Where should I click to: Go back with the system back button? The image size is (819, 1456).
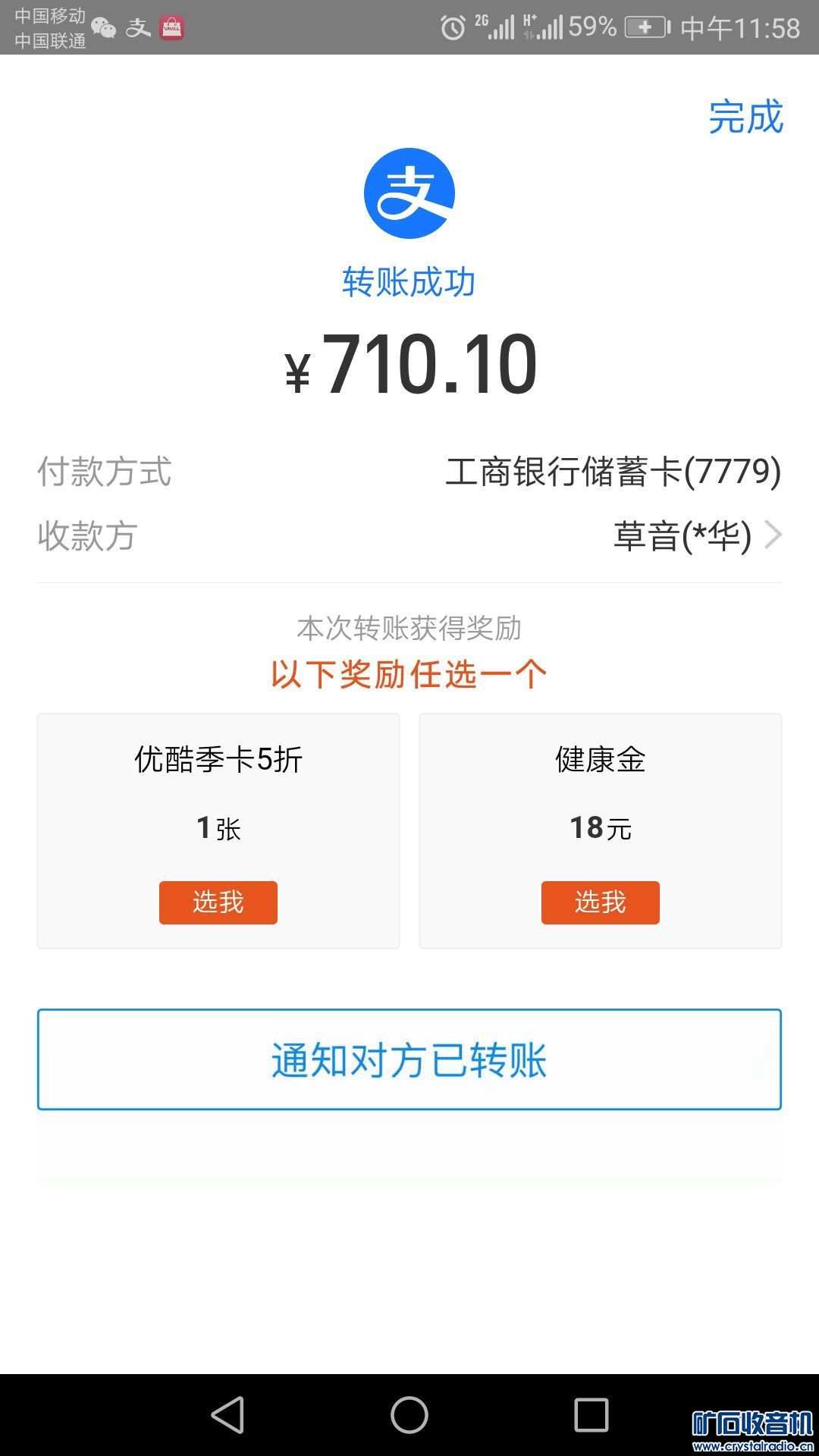[227, 1415]
